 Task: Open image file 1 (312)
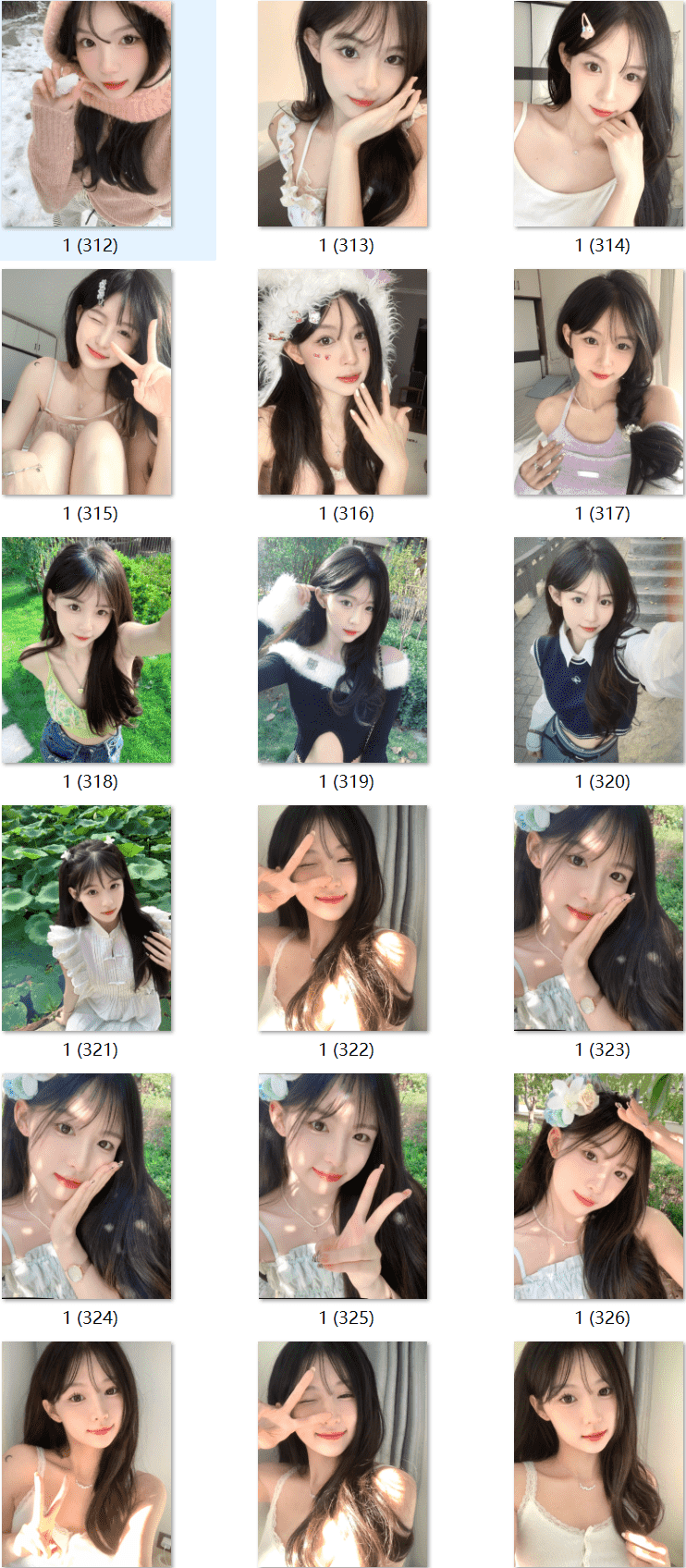coord(87,114)
